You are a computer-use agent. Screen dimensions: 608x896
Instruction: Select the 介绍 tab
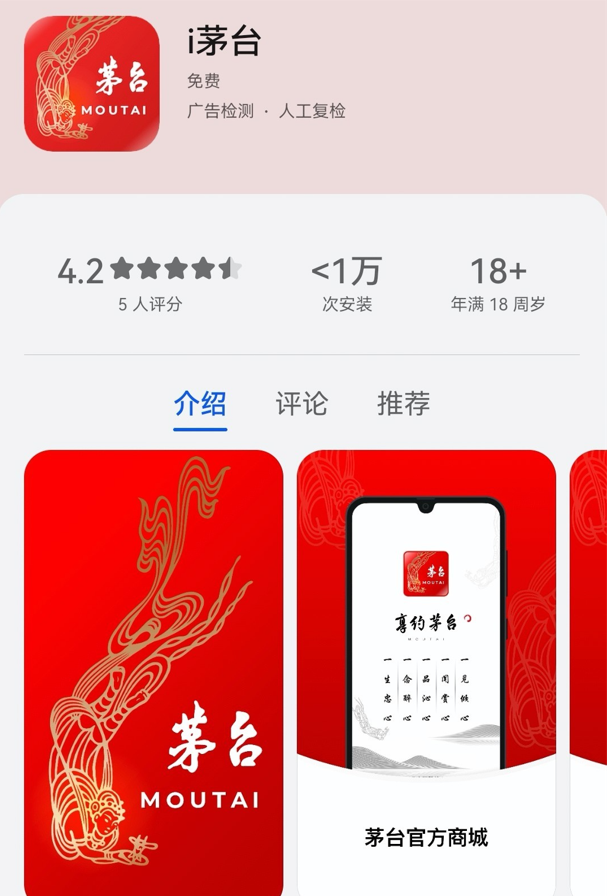[x=200, y=404]
